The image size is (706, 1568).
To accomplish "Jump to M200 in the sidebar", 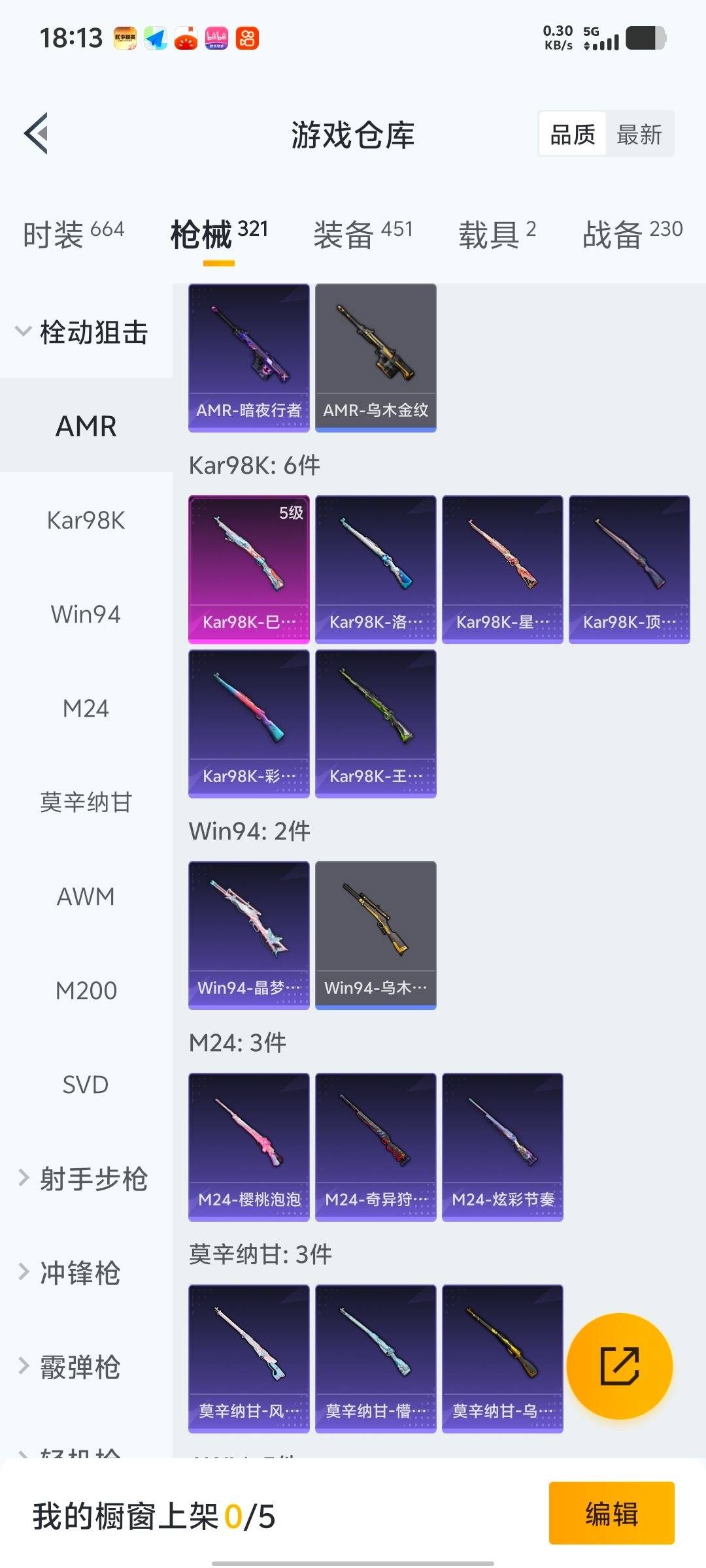I will coord(86,991).
